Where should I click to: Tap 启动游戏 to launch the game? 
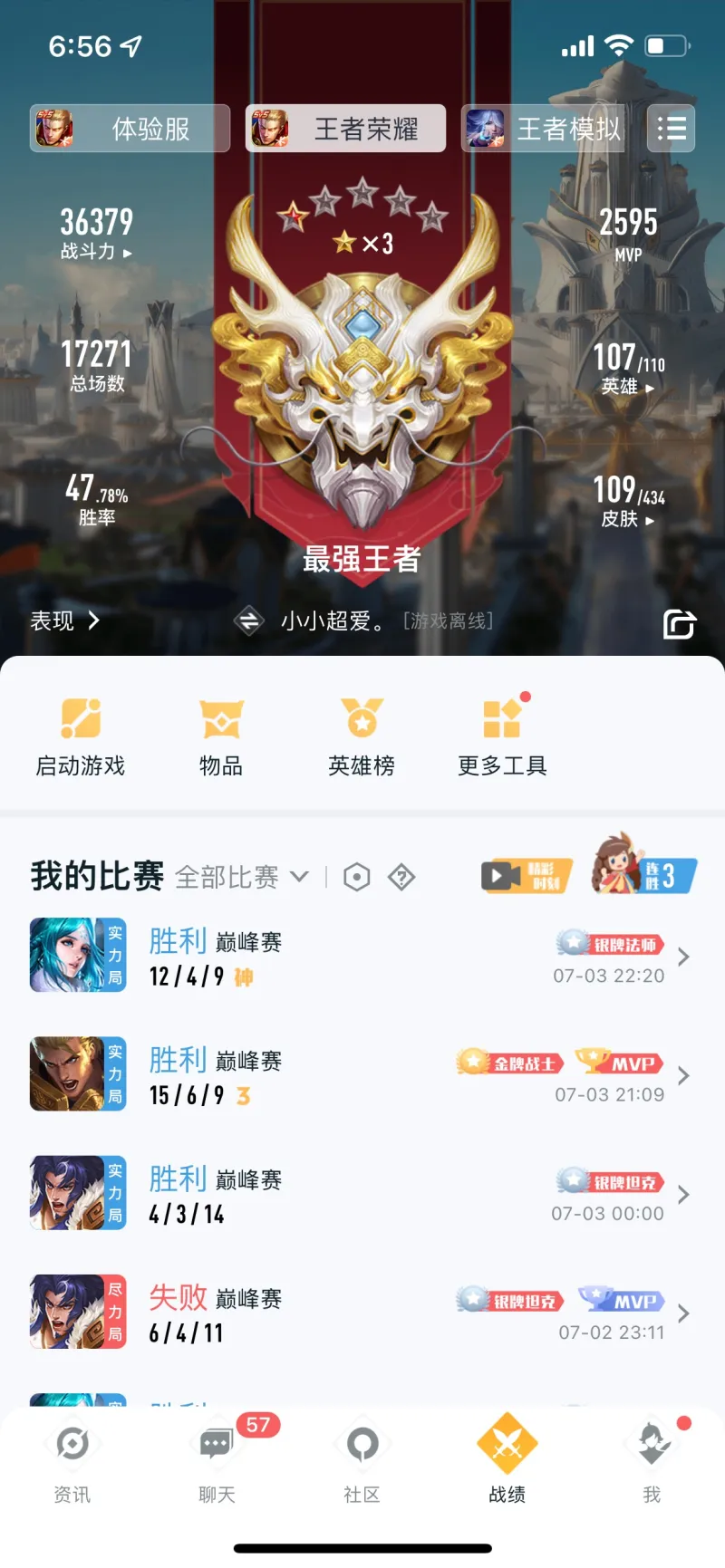[x=81, y=736]
